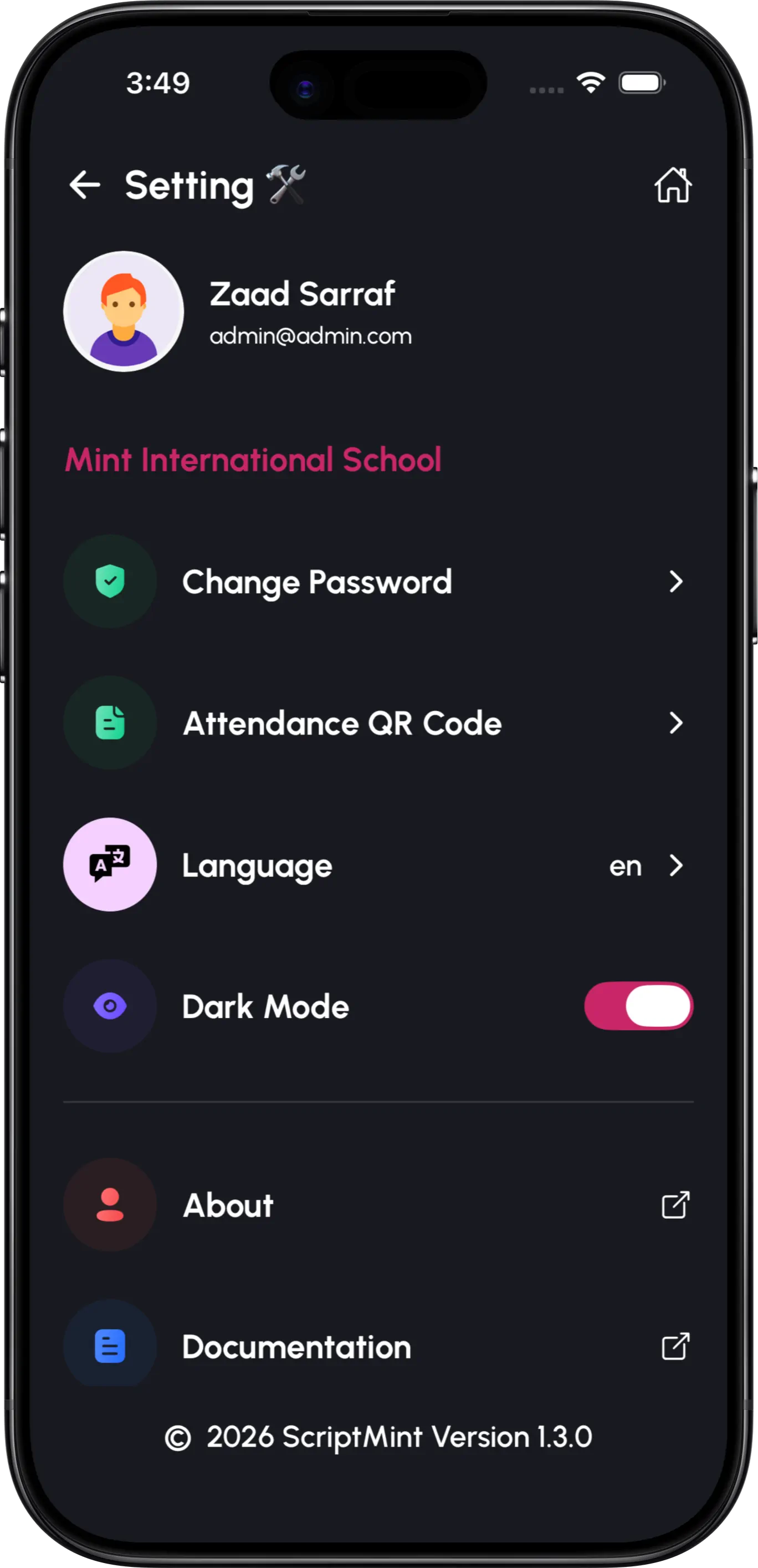The image size is (758, 1568).
Task: Switch the Dark Mode setting
Action: [x=638, y=1006]
